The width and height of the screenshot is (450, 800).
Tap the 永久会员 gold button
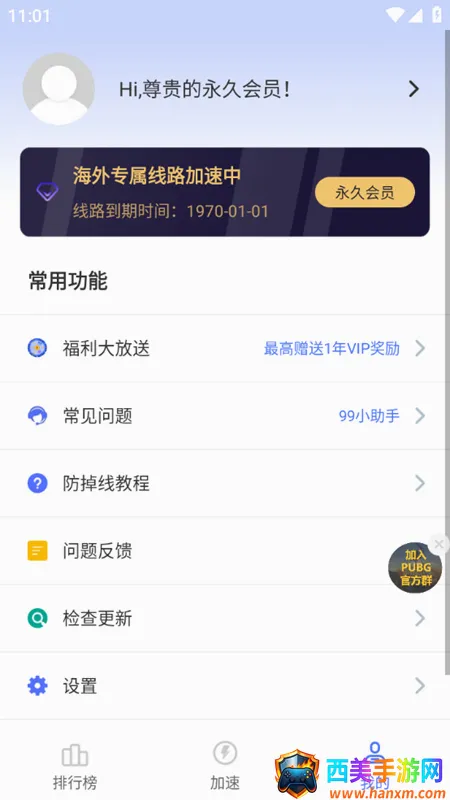click(x=365, y=192)
